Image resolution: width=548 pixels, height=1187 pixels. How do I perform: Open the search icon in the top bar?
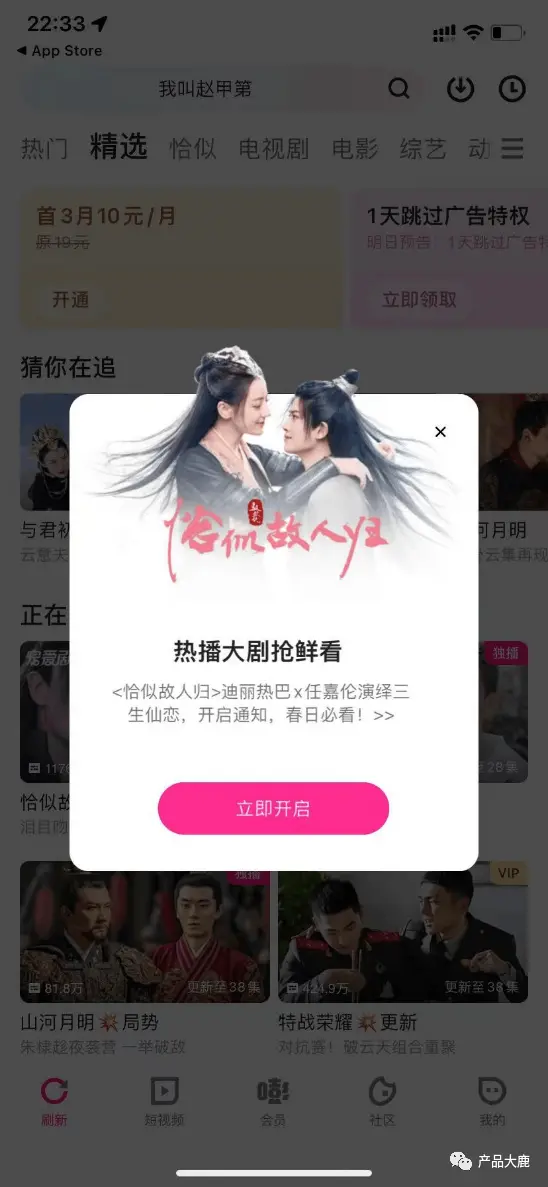[399, 89]
